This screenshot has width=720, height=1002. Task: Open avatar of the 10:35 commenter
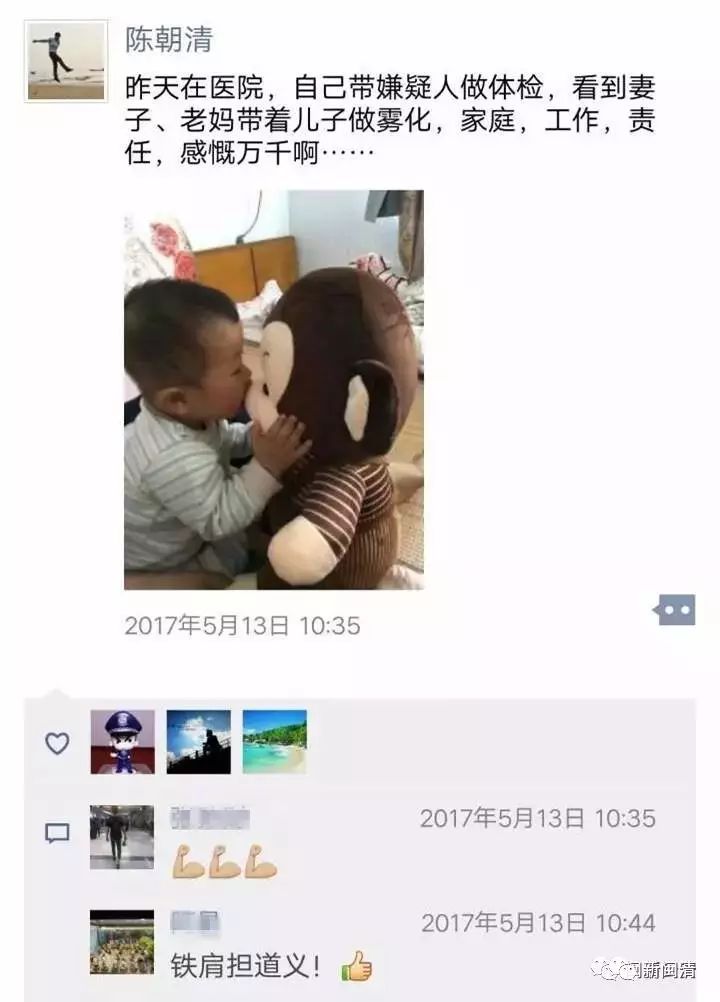click(x=122, y=836)
